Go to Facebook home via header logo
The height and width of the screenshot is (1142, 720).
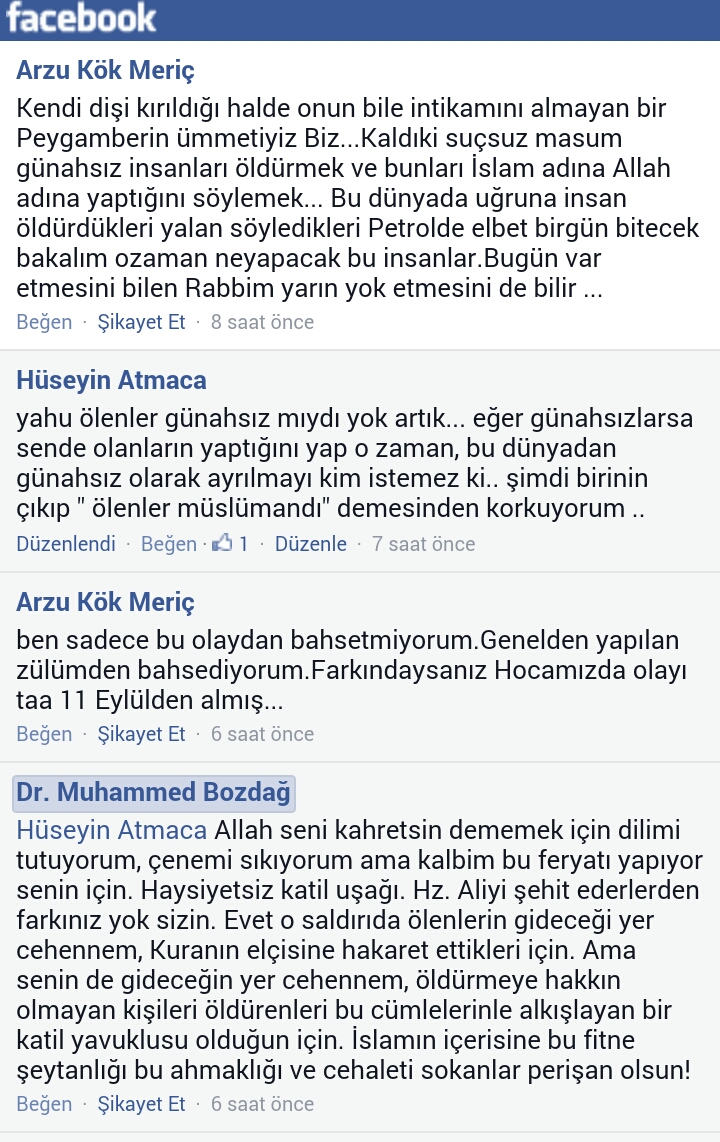tap(81, 19)
